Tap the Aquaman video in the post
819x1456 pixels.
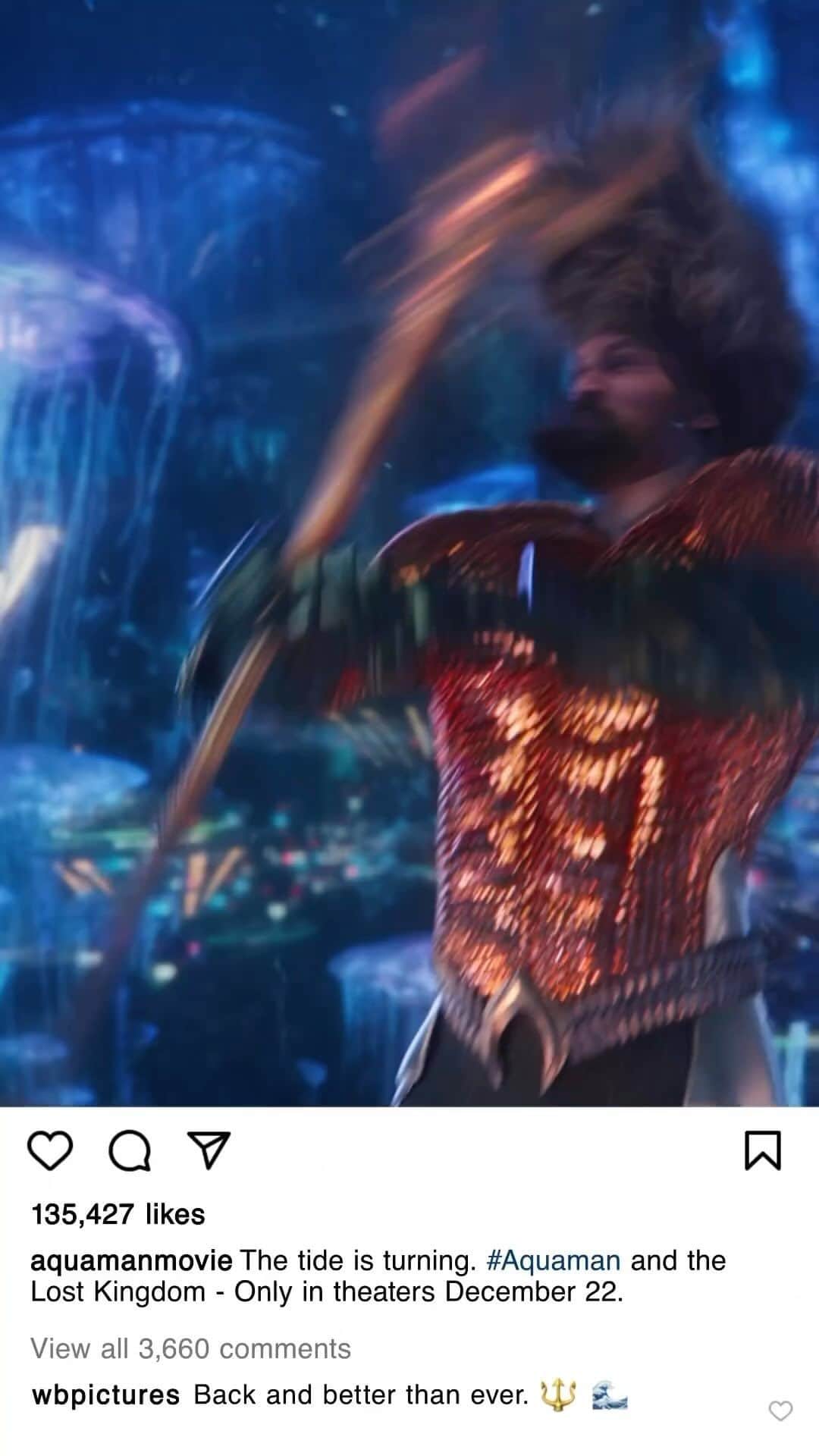point(409,554)
